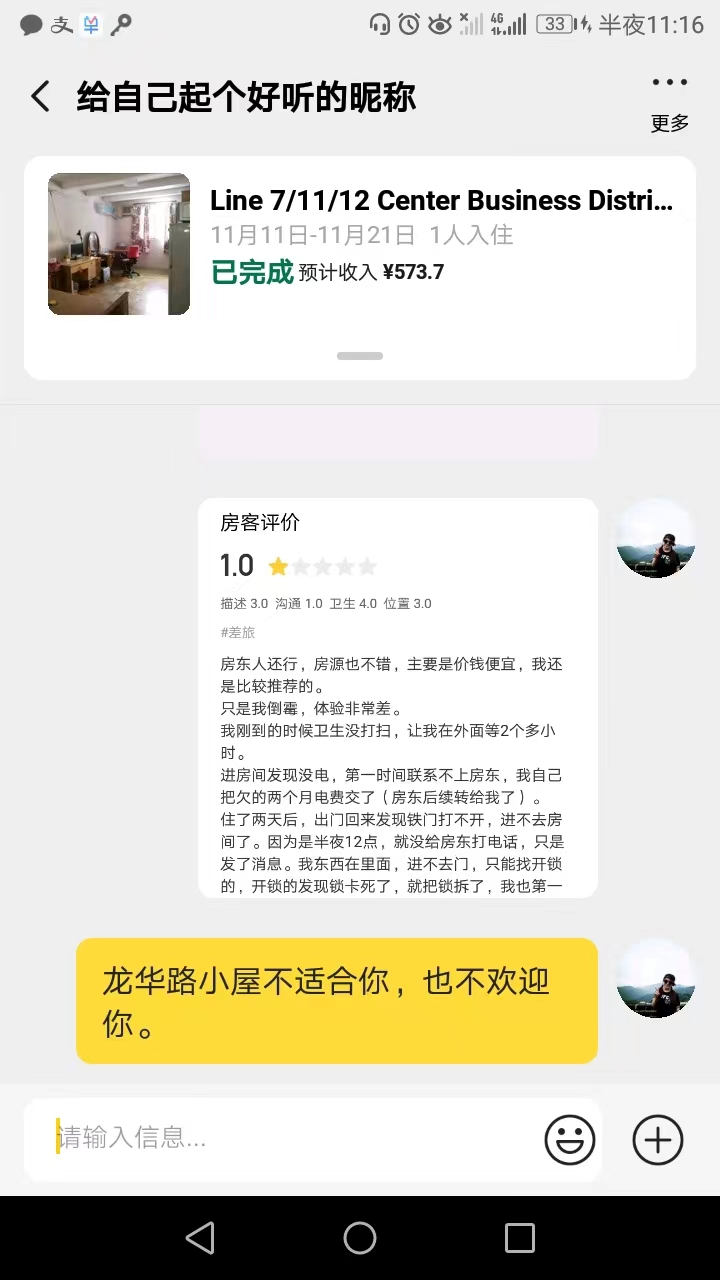Go to the system home screen
The width and height of the screenshot is (720, 1280).
click(x=360, y=1238)
